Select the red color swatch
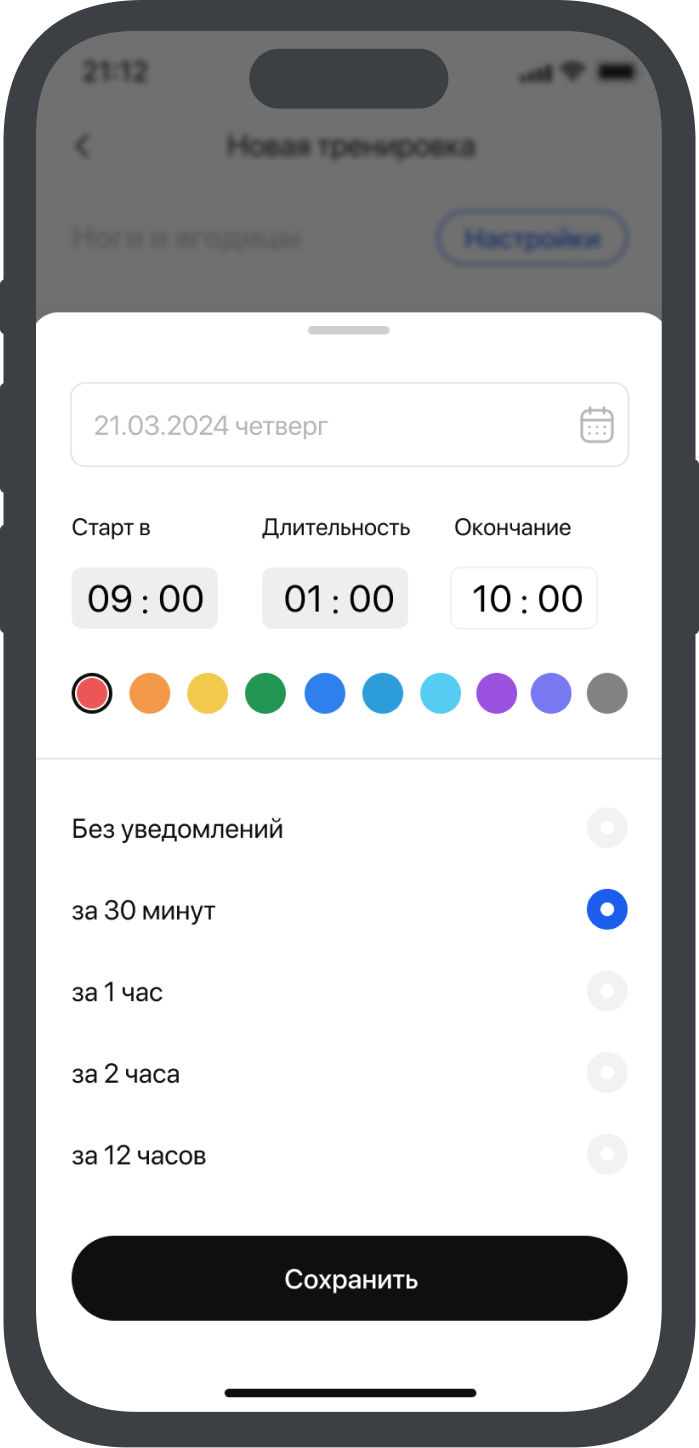Screen dimensions: 699x1448 (92, 693)
